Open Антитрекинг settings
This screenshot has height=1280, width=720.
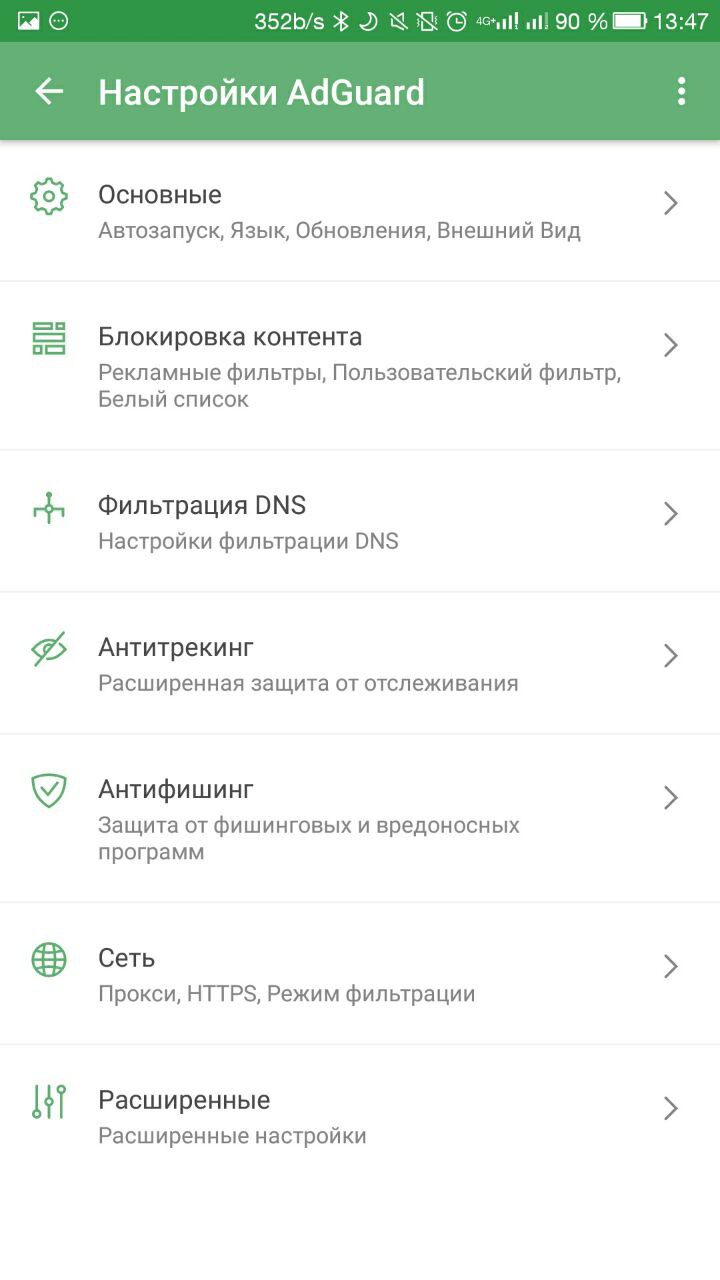(360, 663)
